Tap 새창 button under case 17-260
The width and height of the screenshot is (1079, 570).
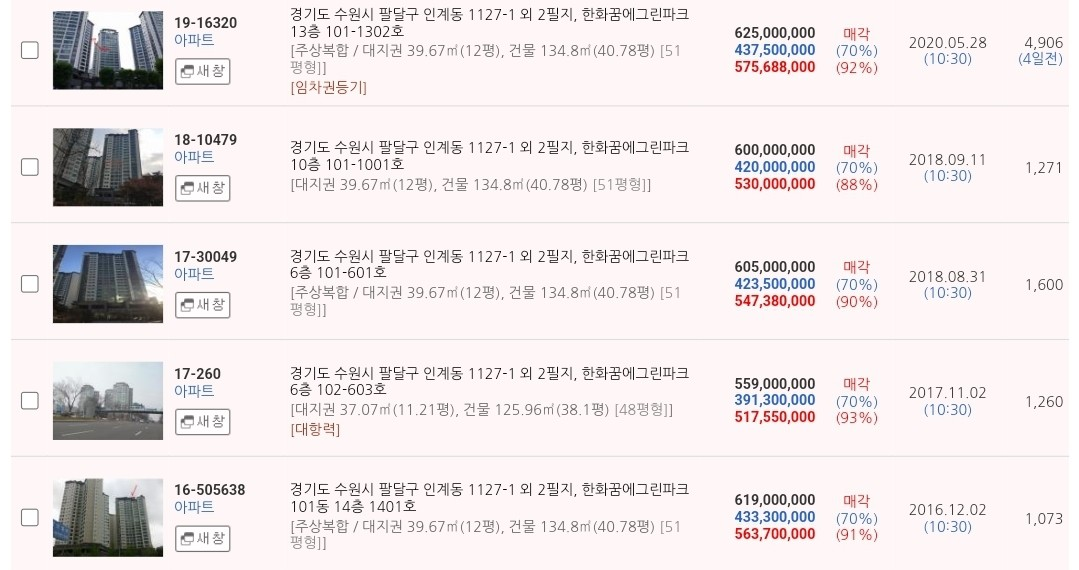point(202,422)
